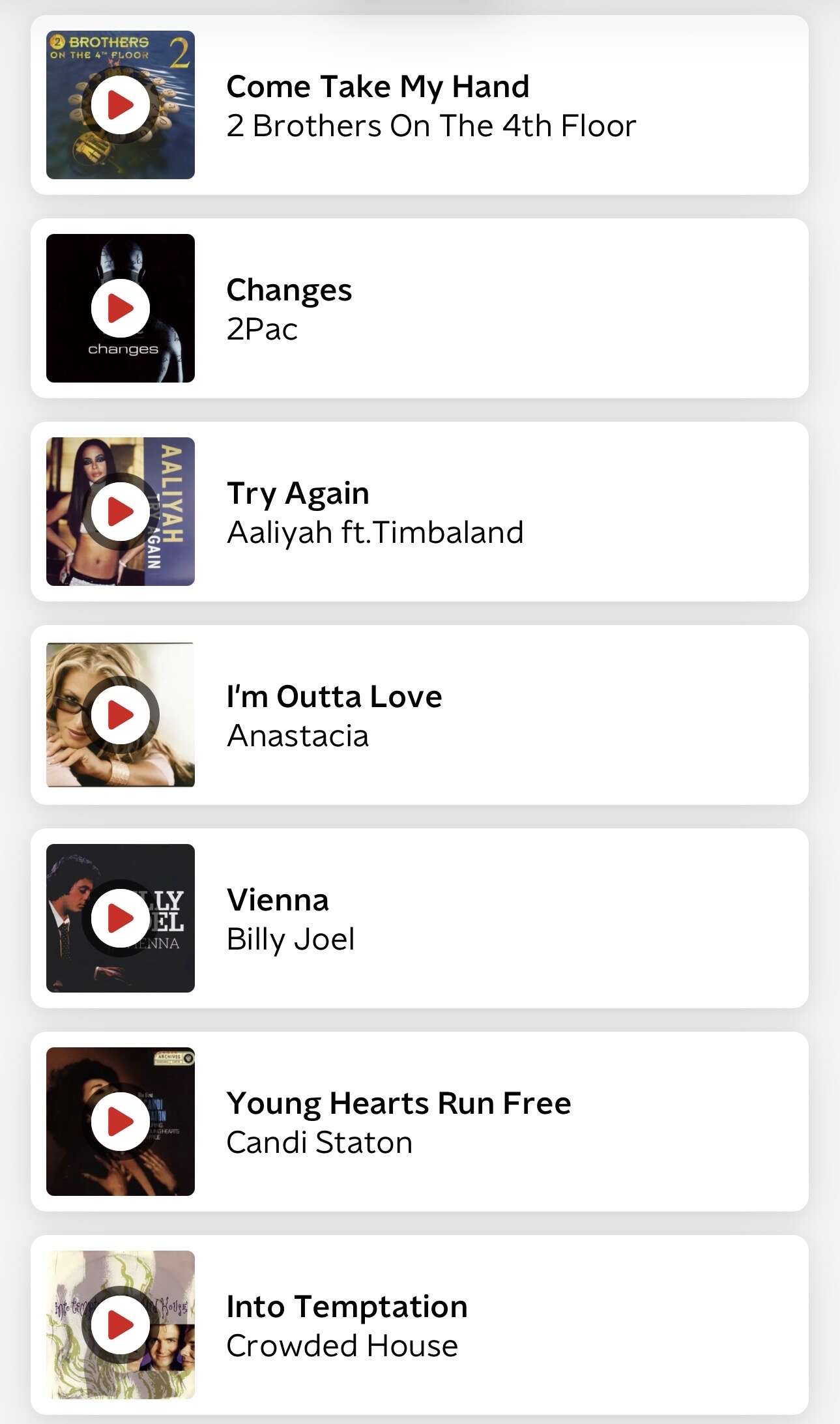Play I'm Outta Love by Anastacia

click(x=121, y=715)
